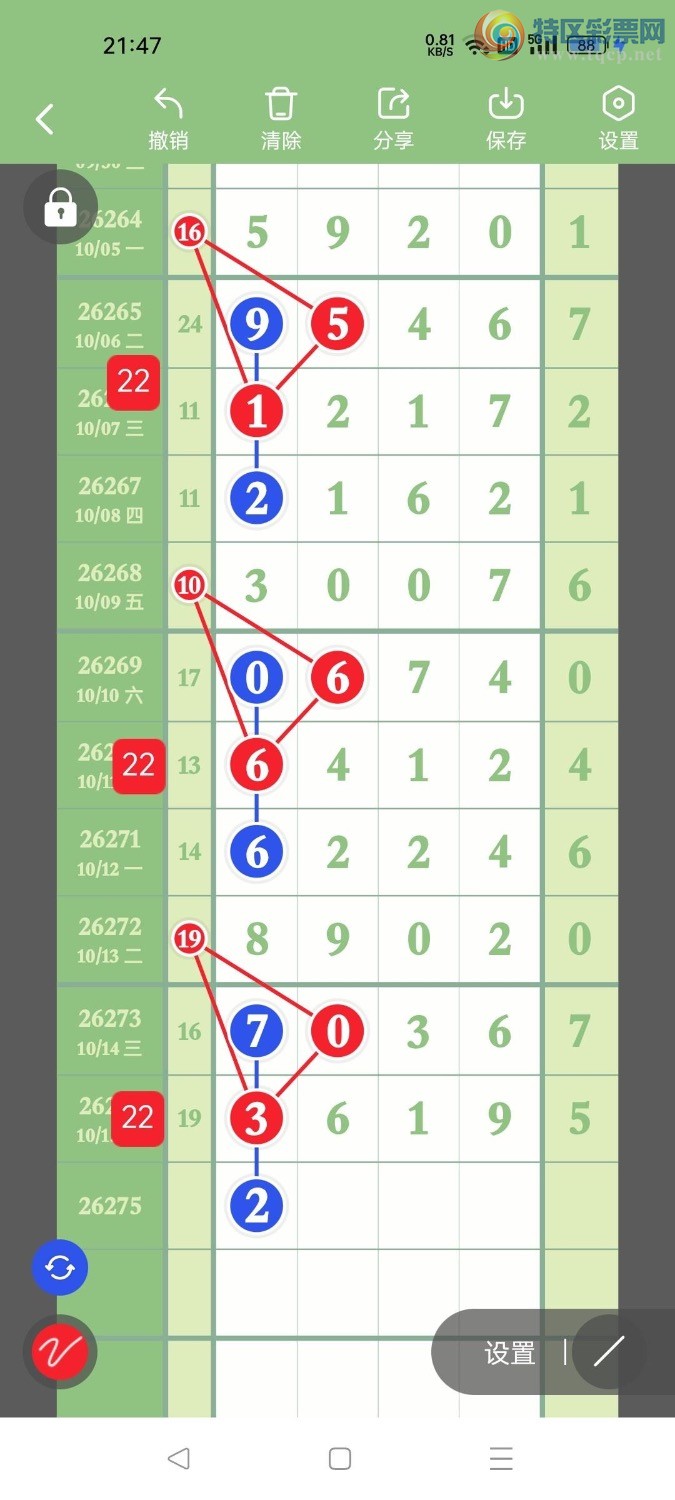Open the floating 设置 pill button
This screenshot has width=675, height=1500.
click(510, 1353)
